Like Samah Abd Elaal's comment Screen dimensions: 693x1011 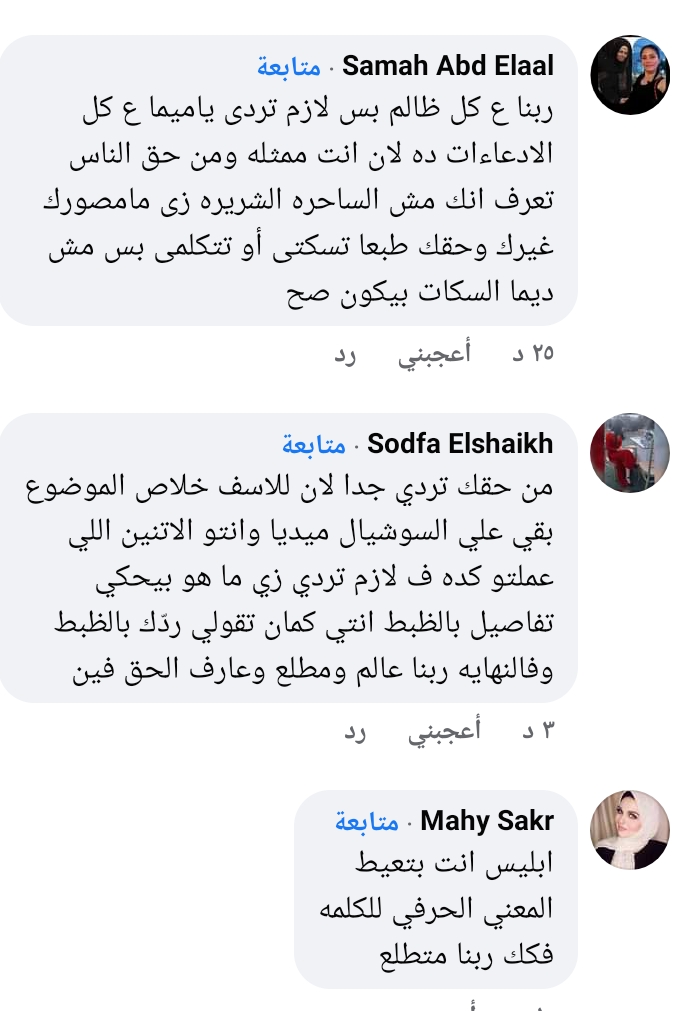click(435, 354)
